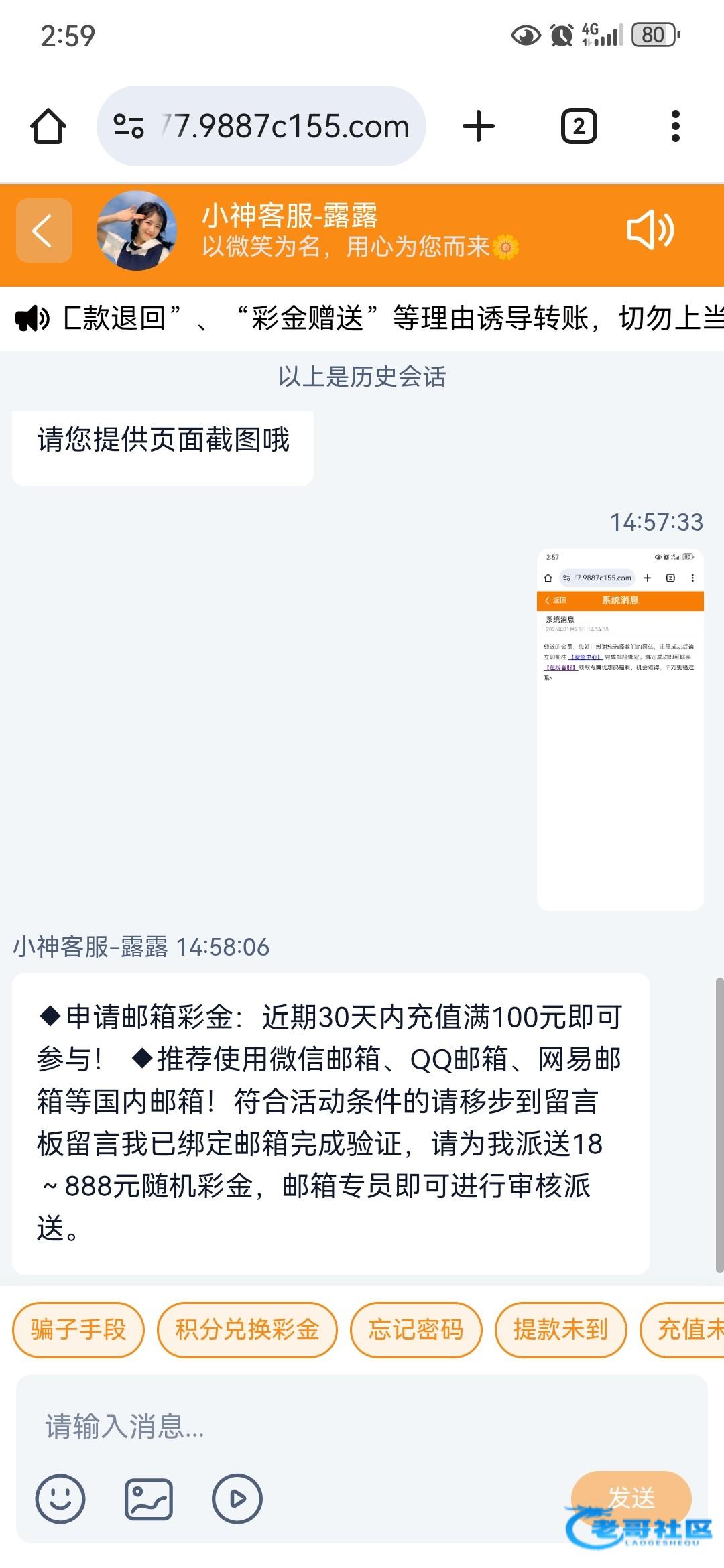Send the message with 发送
Screen dimensions: 724x1568
point(631,1497)
